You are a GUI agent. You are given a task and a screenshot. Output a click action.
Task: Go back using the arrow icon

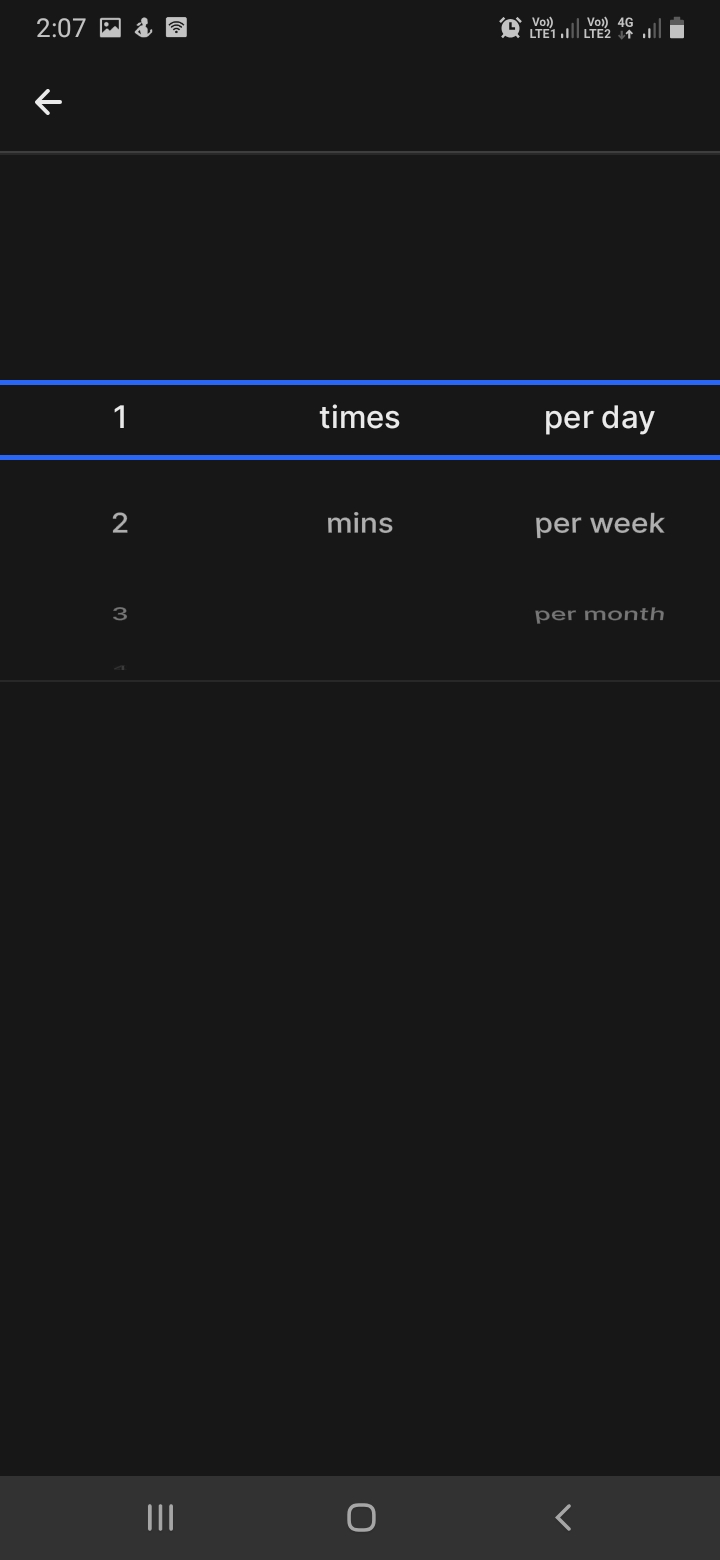click(x=48, y=102)
